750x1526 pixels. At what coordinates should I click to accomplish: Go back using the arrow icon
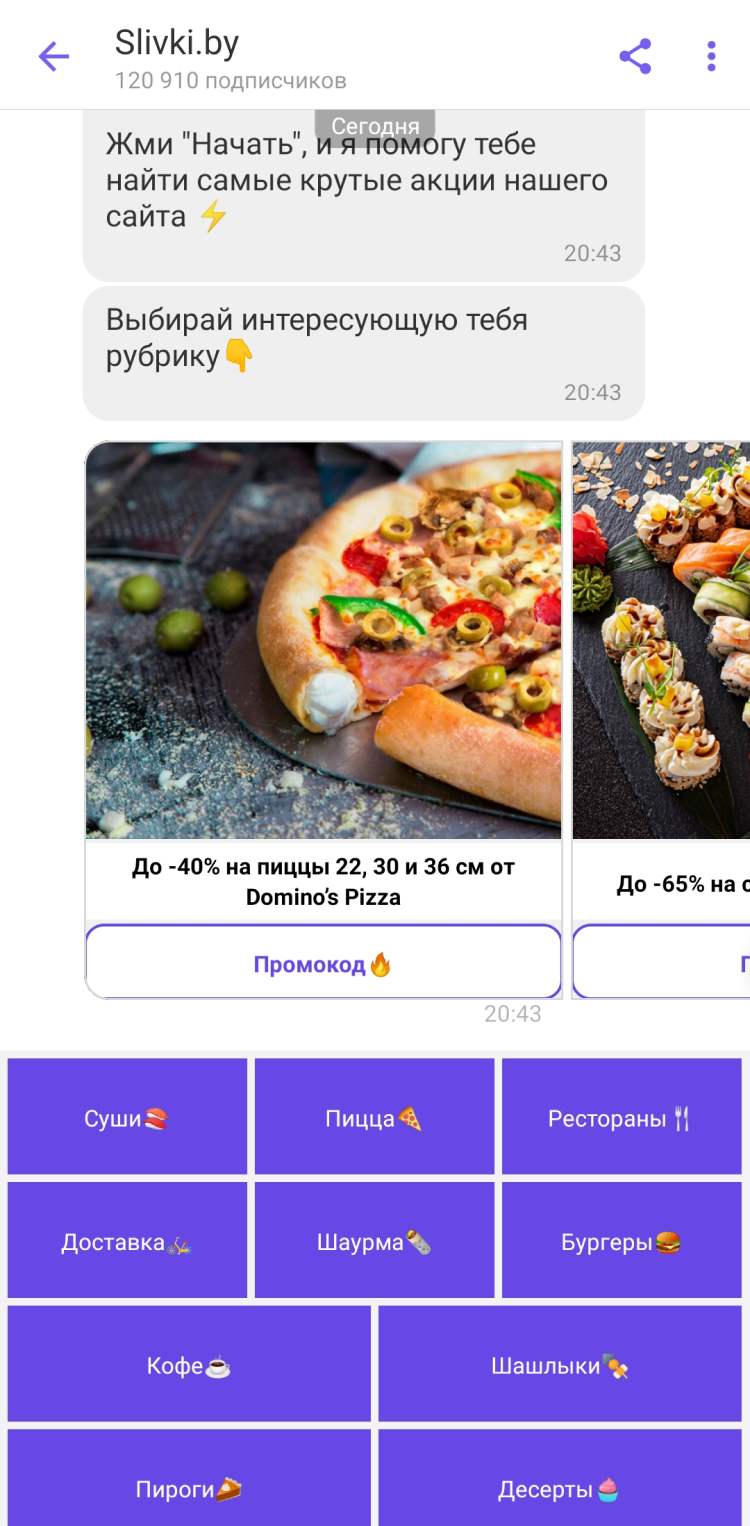pos(54,56)
